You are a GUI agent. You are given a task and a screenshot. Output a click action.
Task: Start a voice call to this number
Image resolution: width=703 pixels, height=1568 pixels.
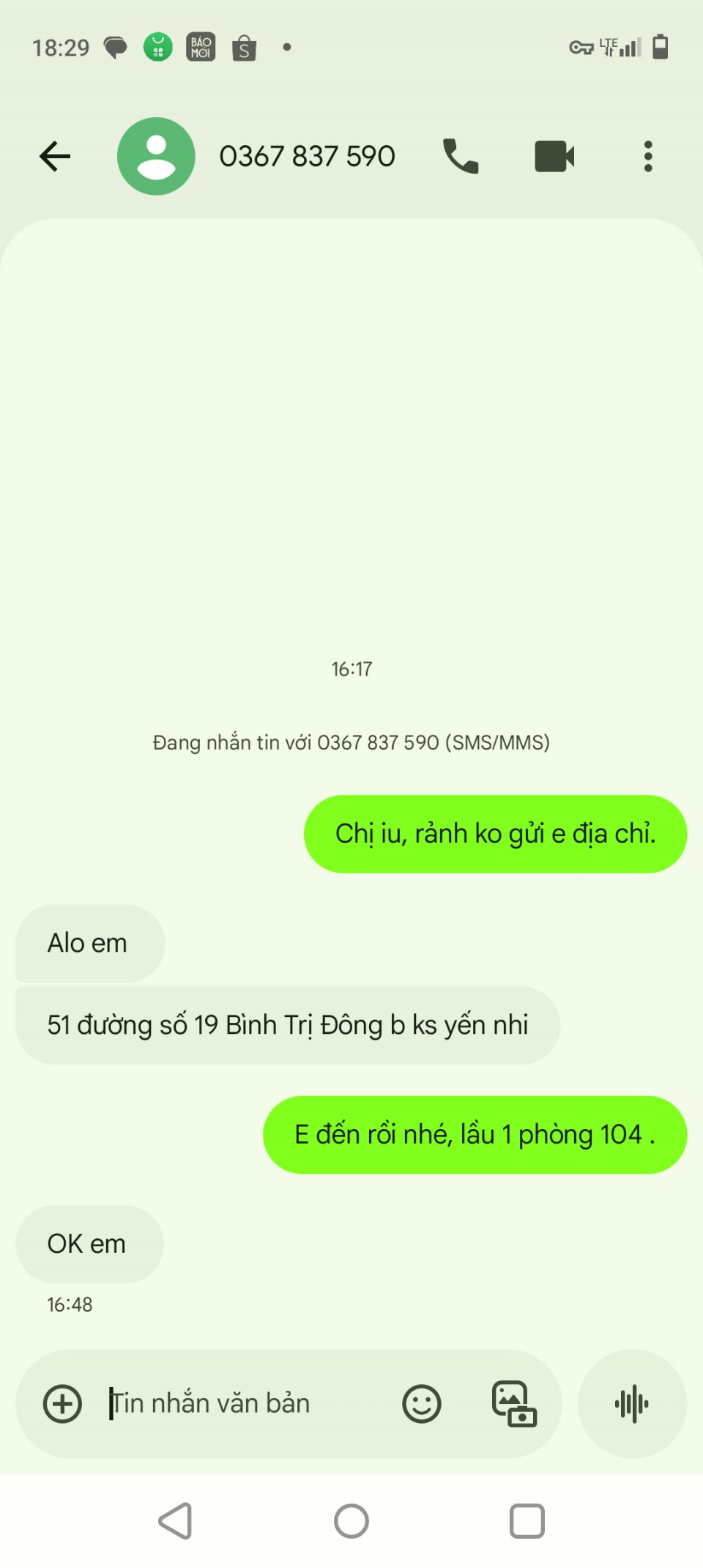point(461,156)
